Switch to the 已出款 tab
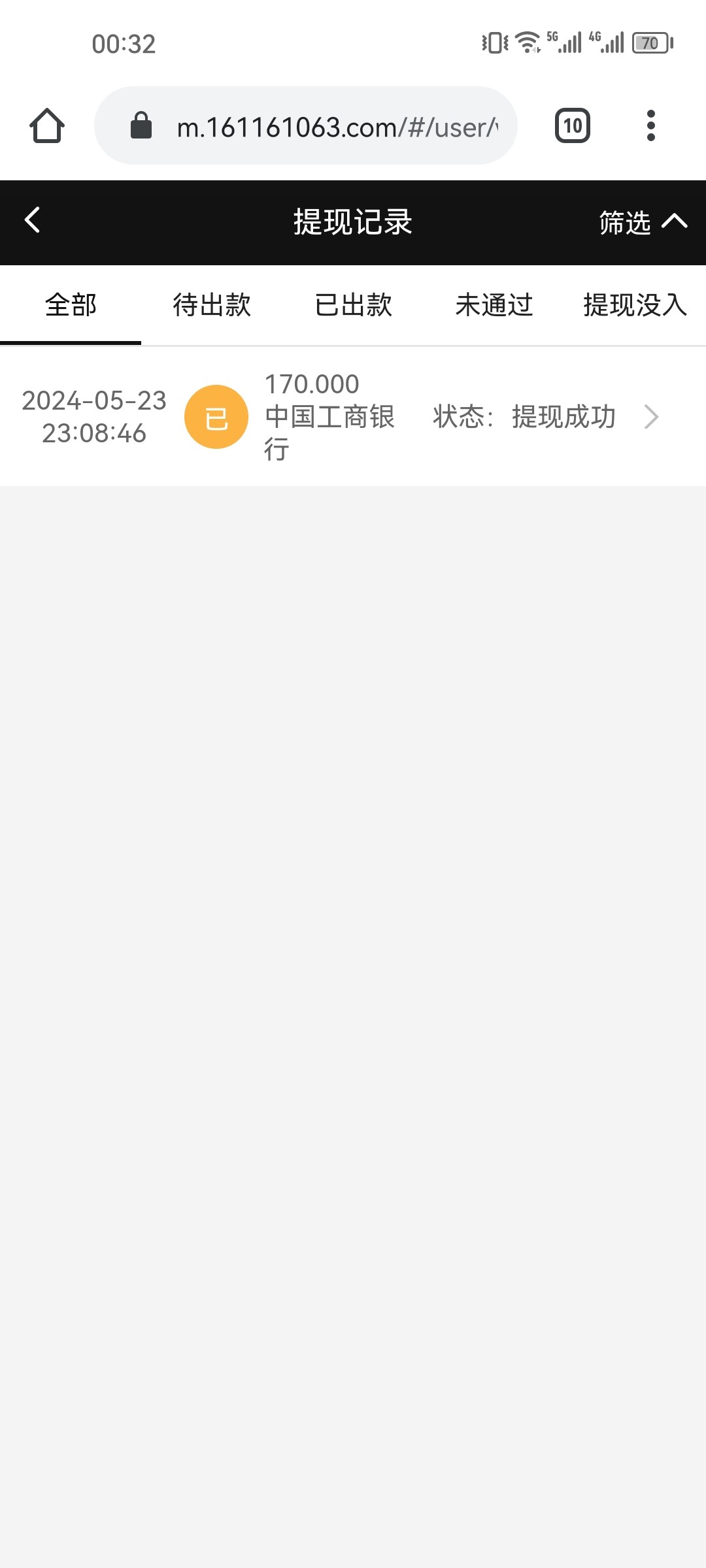The height and width of the screenshot is (1568, 706). point(352,305)
